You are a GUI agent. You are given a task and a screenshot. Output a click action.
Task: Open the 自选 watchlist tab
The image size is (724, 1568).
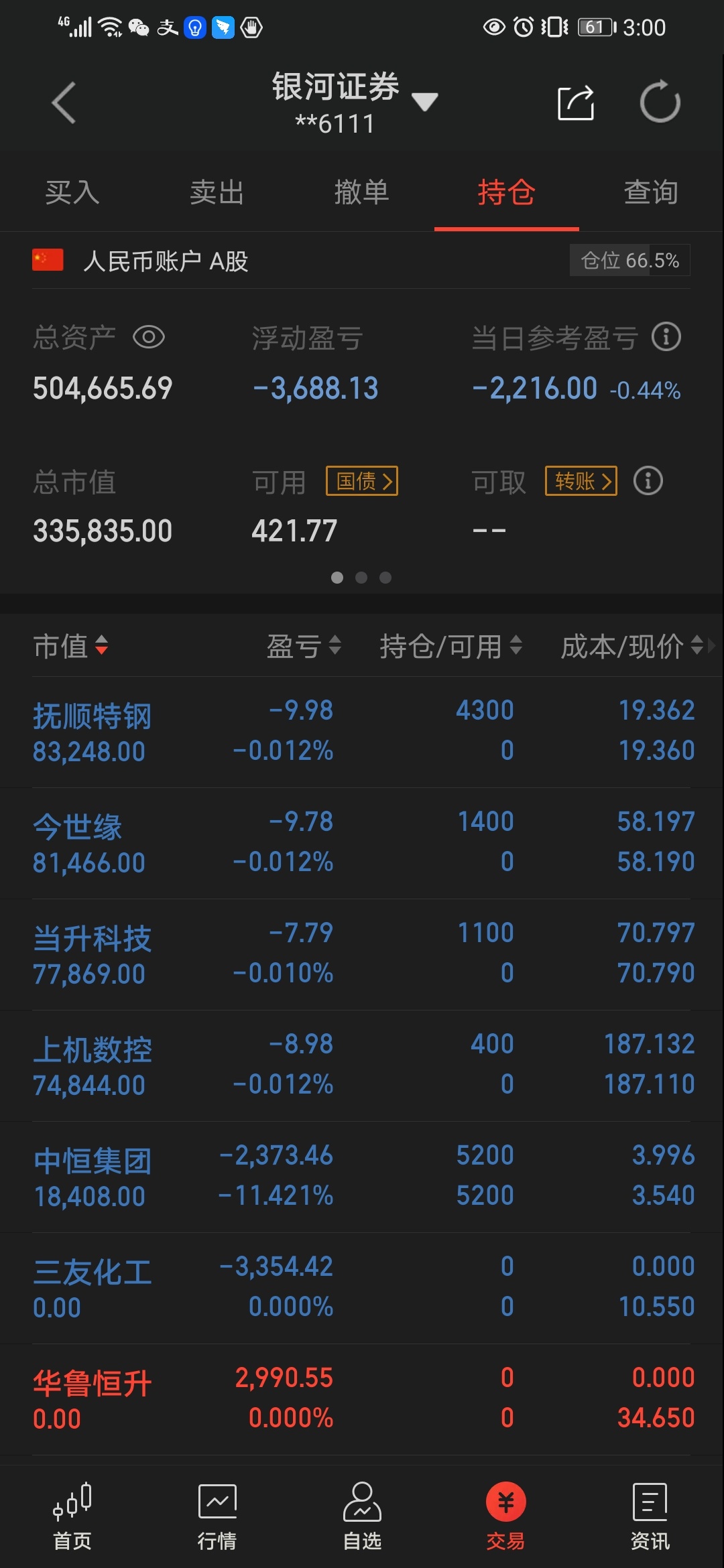click(x=362, y=1517)
